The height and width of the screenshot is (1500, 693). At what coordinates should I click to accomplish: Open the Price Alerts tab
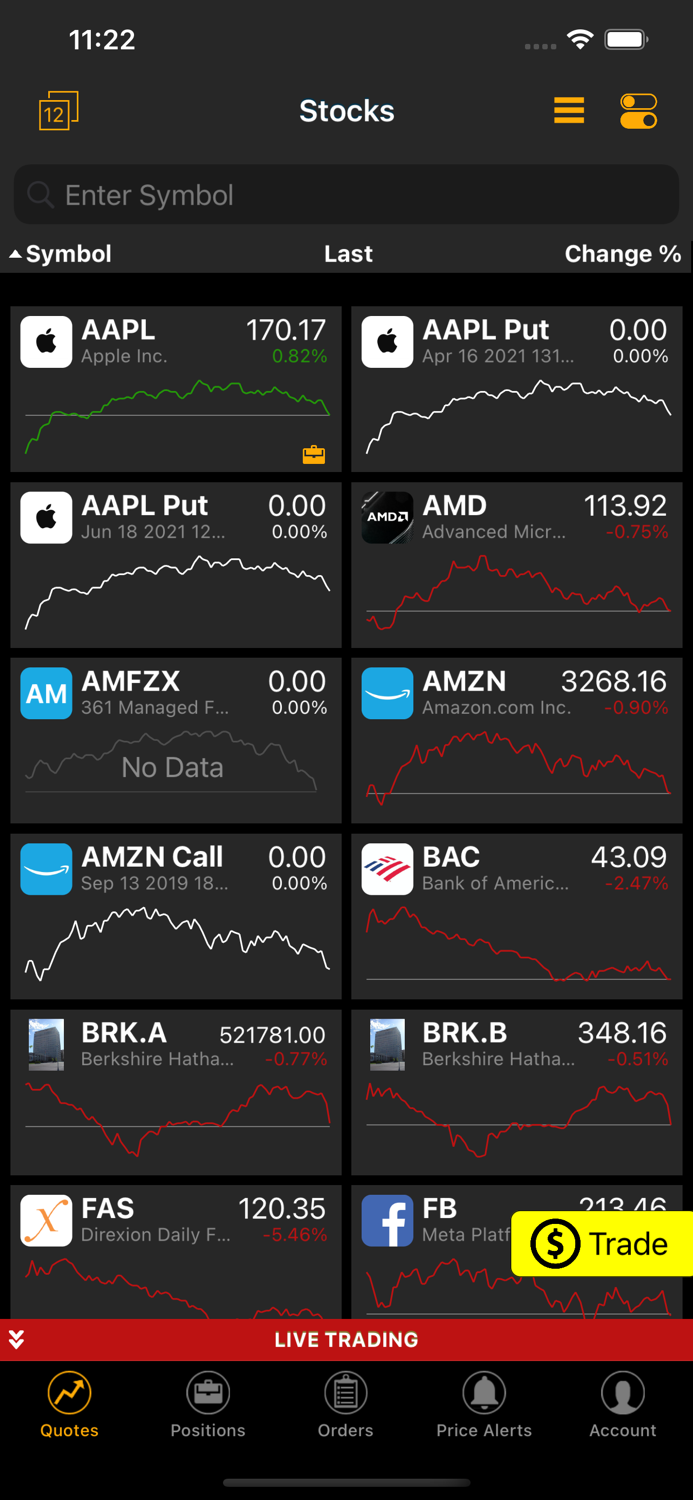[x=484, y=1405]
